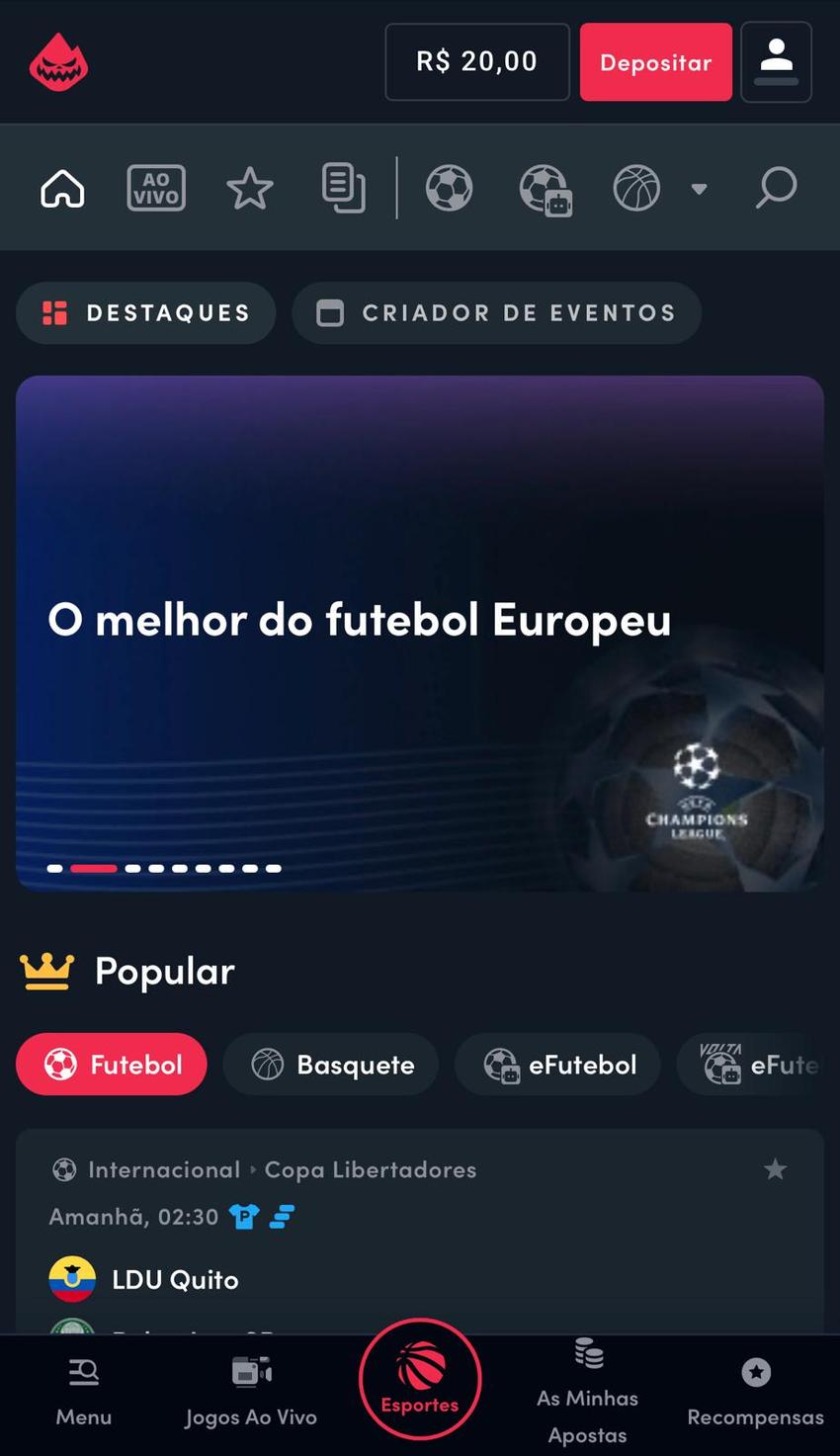Open the Criador de Eventos link
Viewport: 840px width, 1456px height.
[x=496, y=312]
